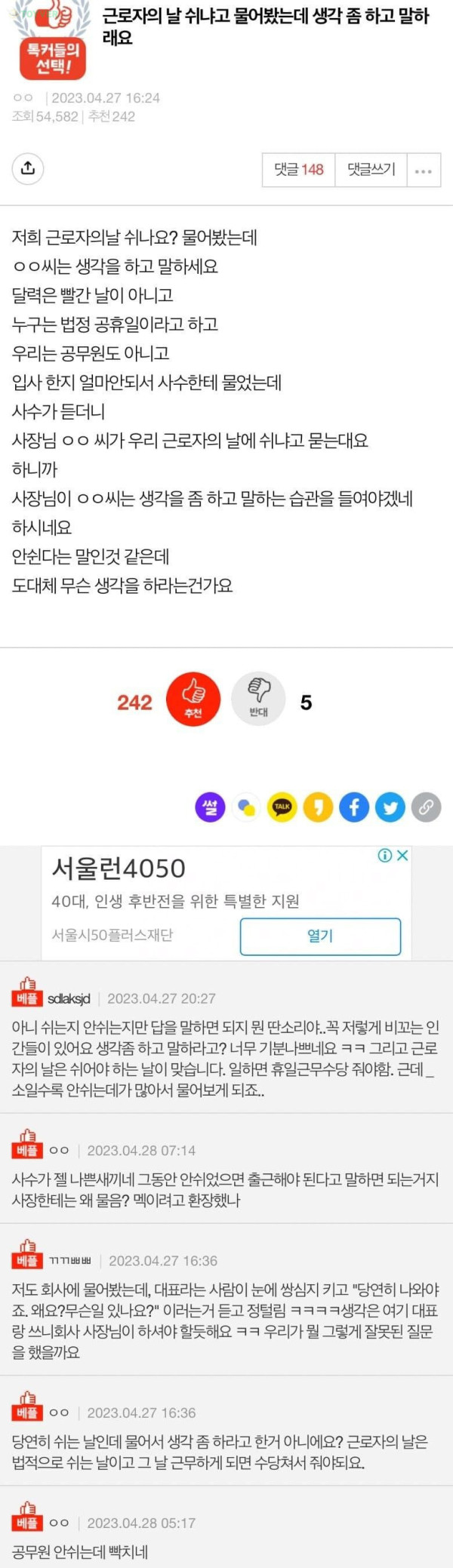Share the post on Twitter

[x=390, y=807]
